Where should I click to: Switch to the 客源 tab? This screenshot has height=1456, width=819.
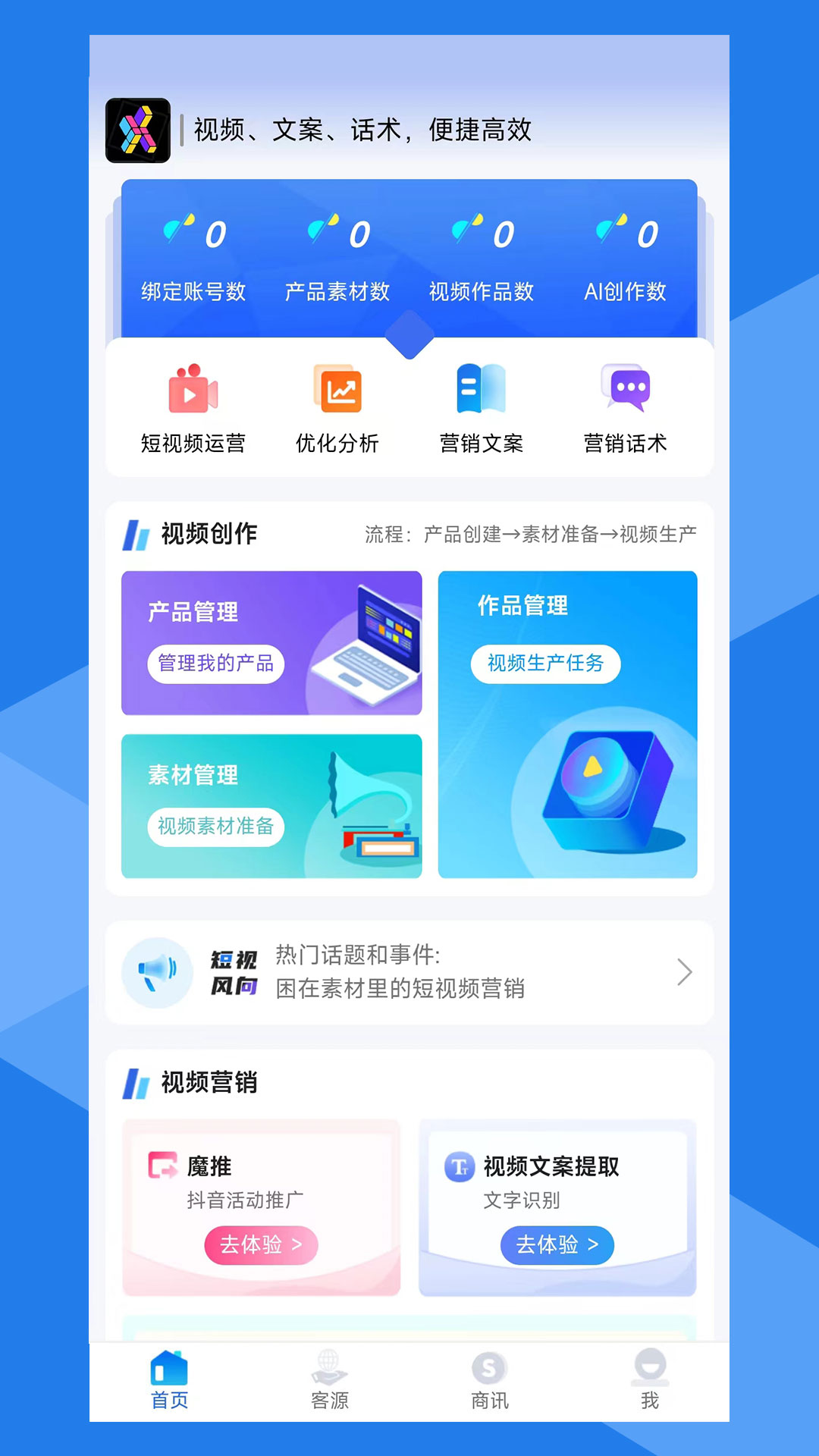[x=329, y=1382]
